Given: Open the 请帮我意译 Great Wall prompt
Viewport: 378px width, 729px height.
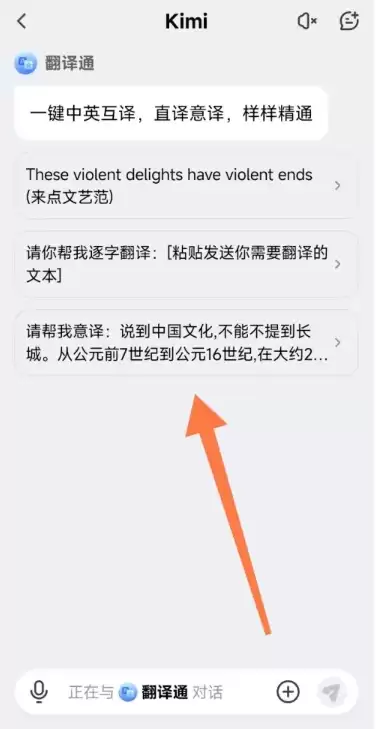Looking at the screenshot, I should click(x=186, y=343).
